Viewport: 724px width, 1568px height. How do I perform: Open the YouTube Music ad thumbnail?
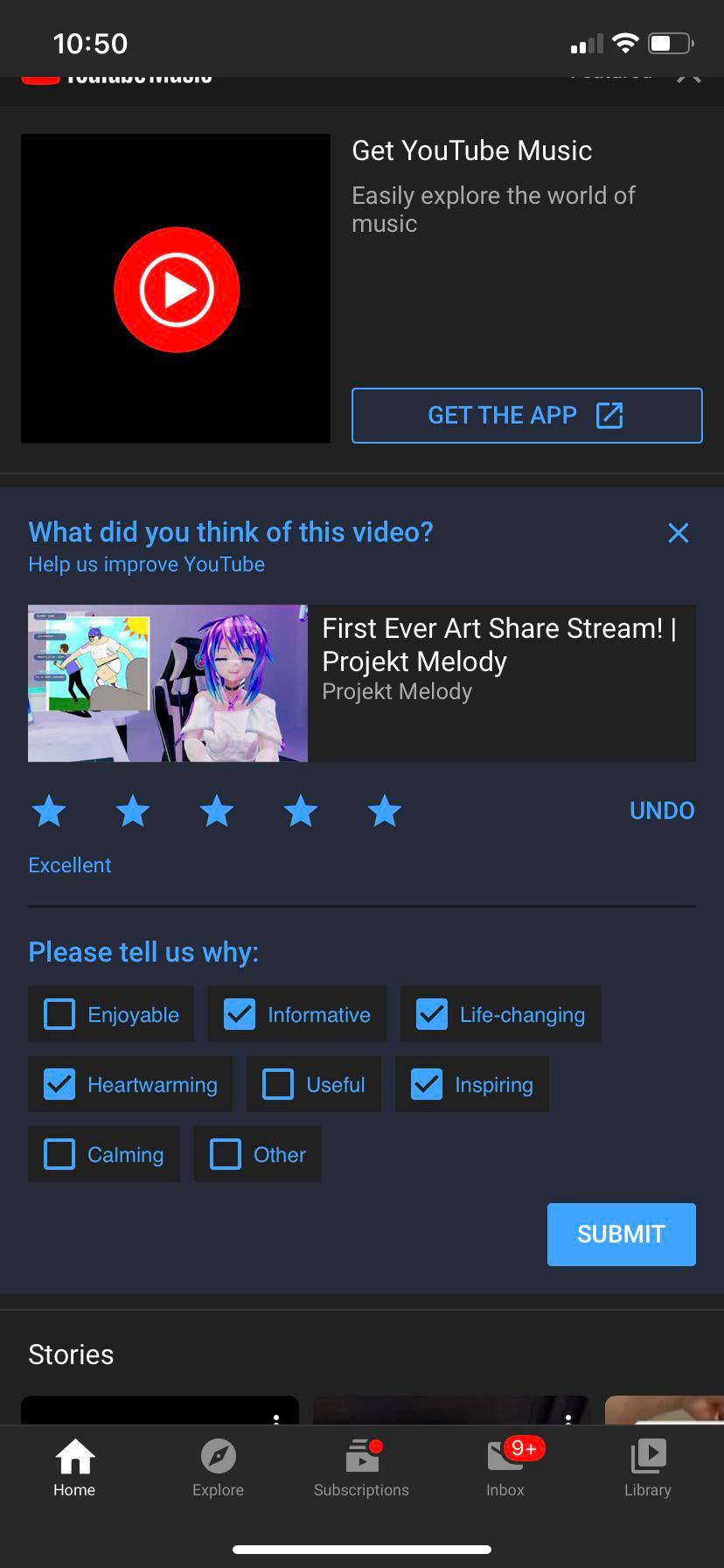(x=176, y=289)
